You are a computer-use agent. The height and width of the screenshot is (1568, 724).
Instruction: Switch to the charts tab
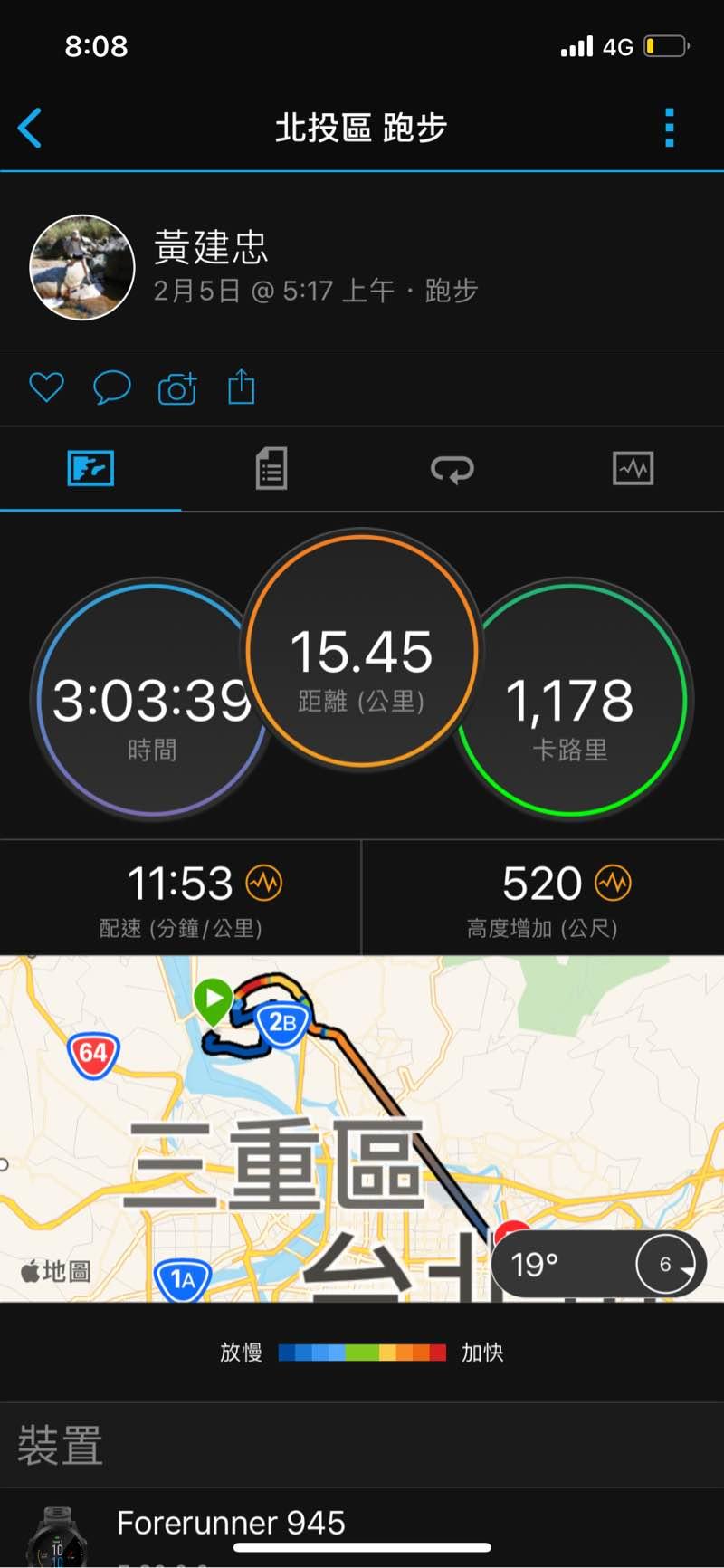click(633, 469)
